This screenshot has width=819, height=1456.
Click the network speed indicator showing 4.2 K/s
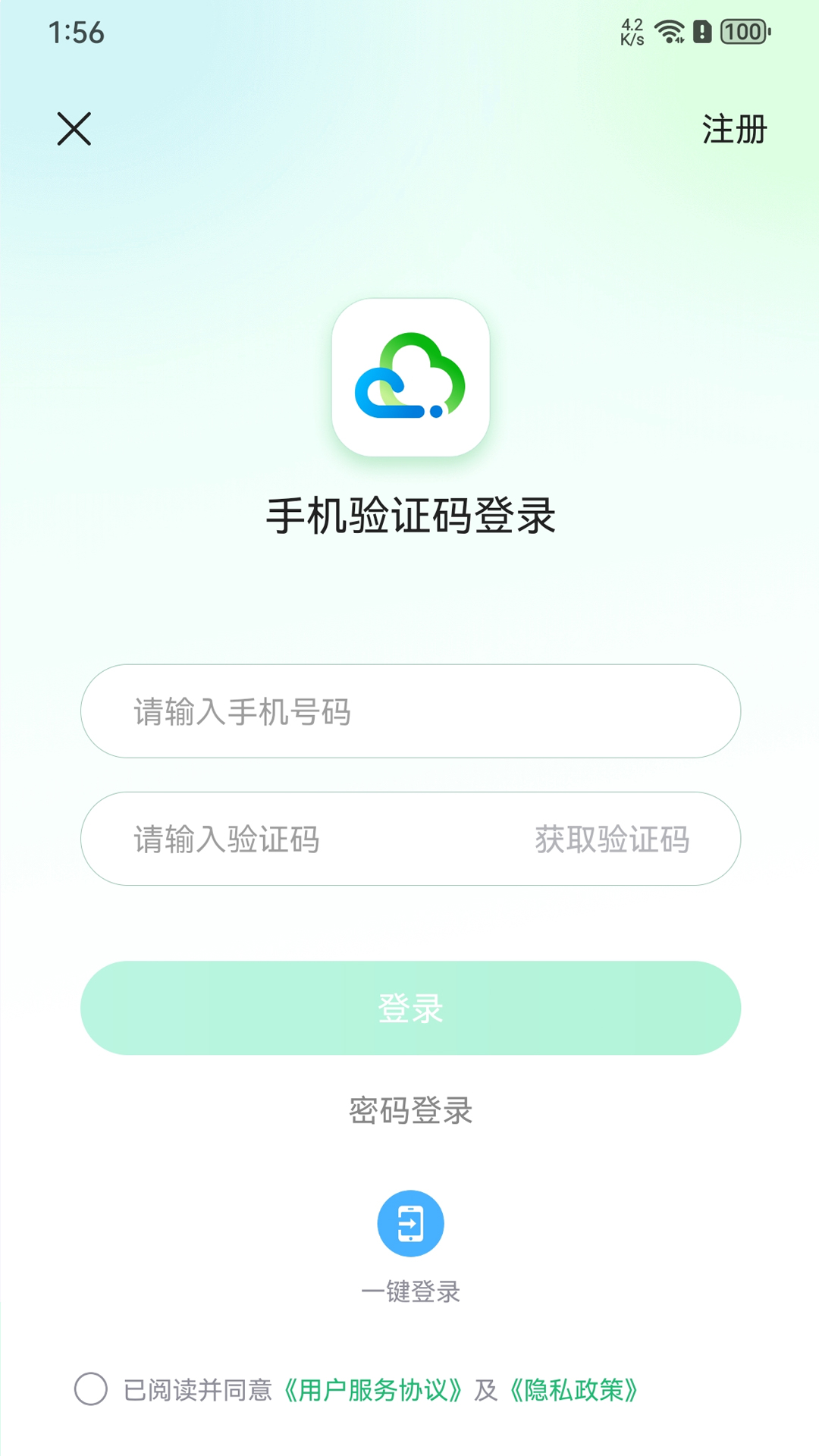point(632,30)
